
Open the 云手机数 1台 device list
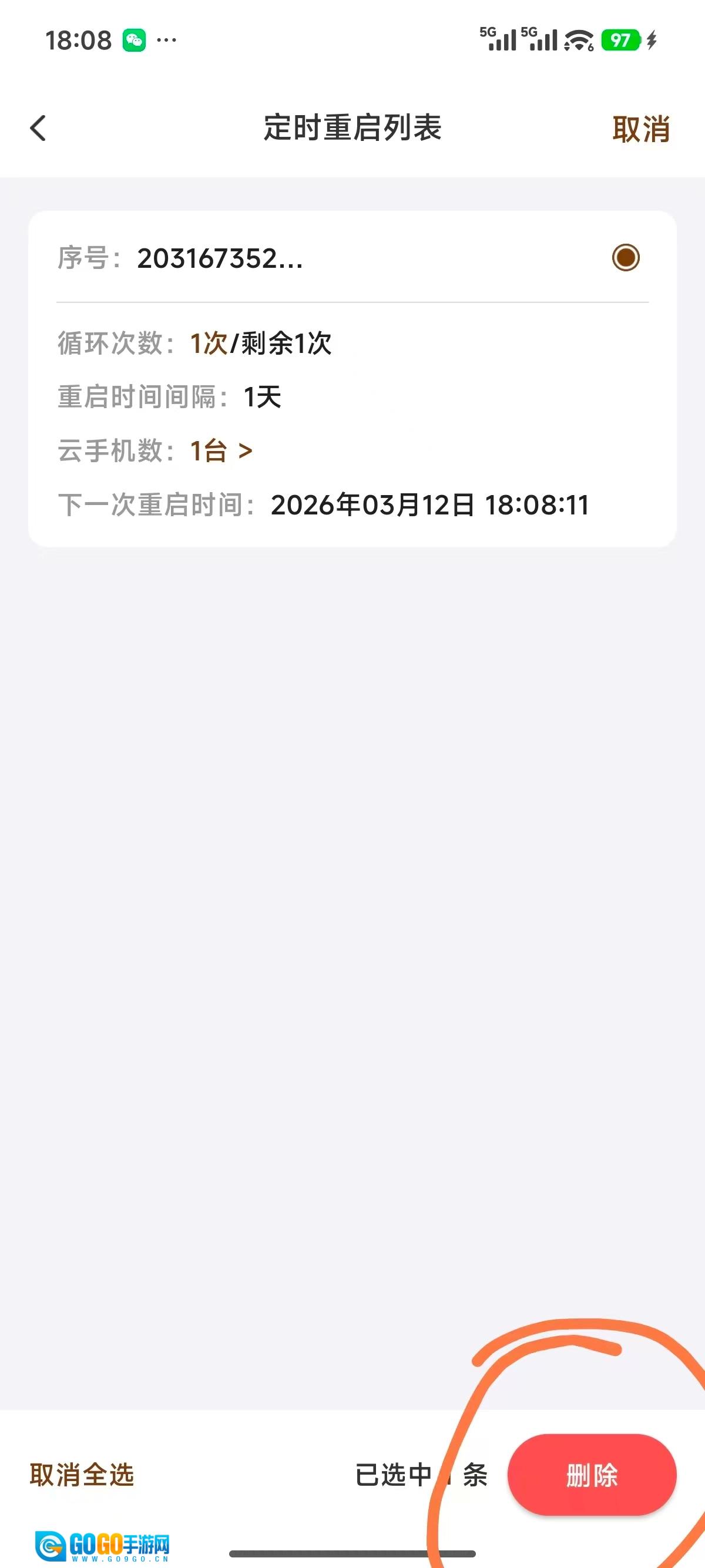click(x=221, y=451)
